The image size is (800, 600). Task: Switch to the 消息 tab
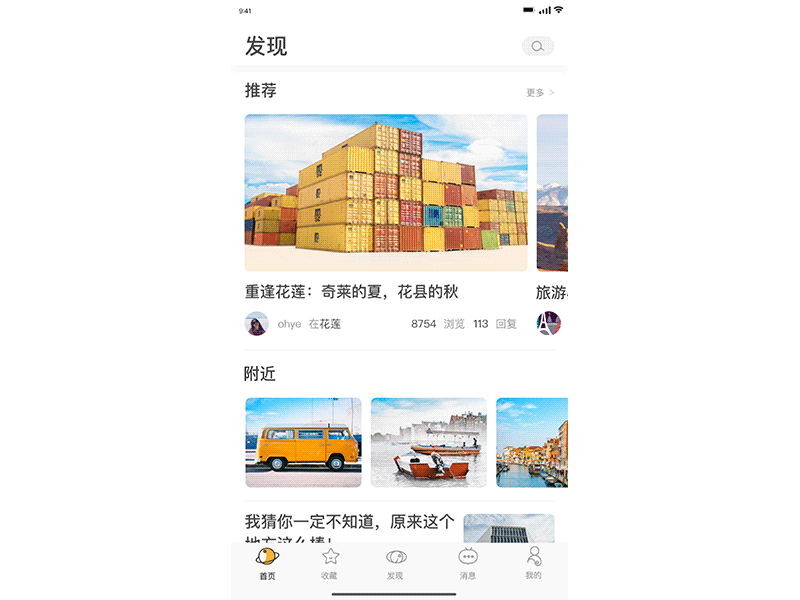click(468, 564)
